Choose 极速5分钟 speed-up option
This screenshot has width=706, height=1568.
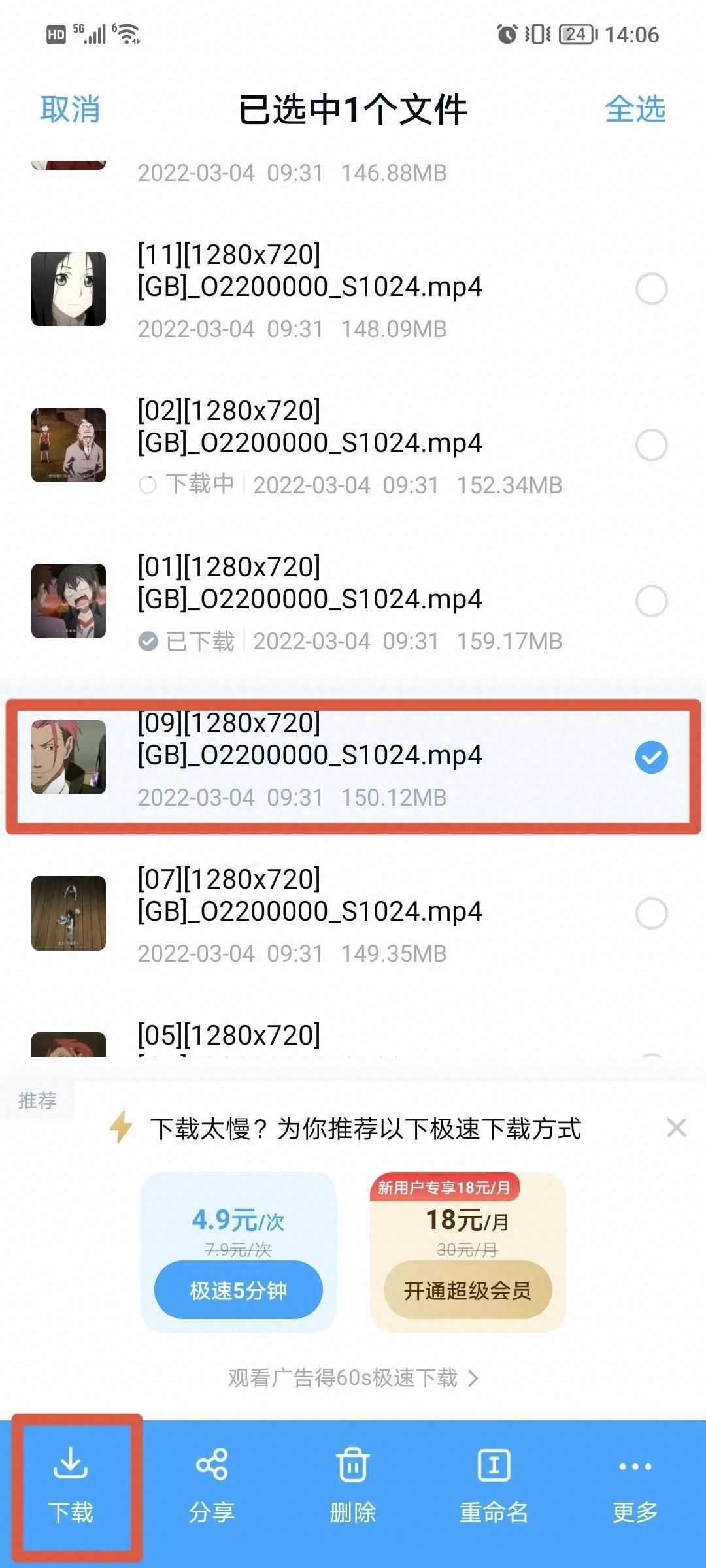(239, 1290)
